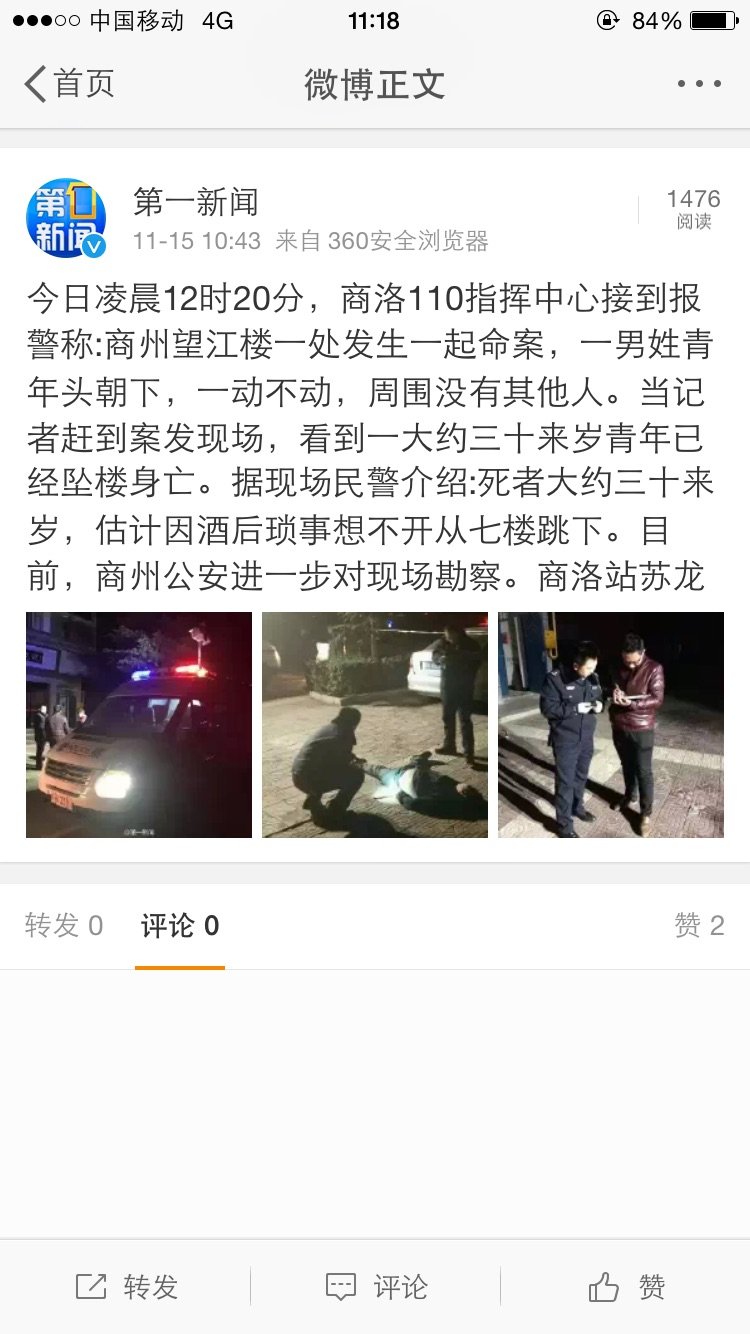The image size is (750, 1334).
Task: View the police van photo
Action: tap(139, 725)
